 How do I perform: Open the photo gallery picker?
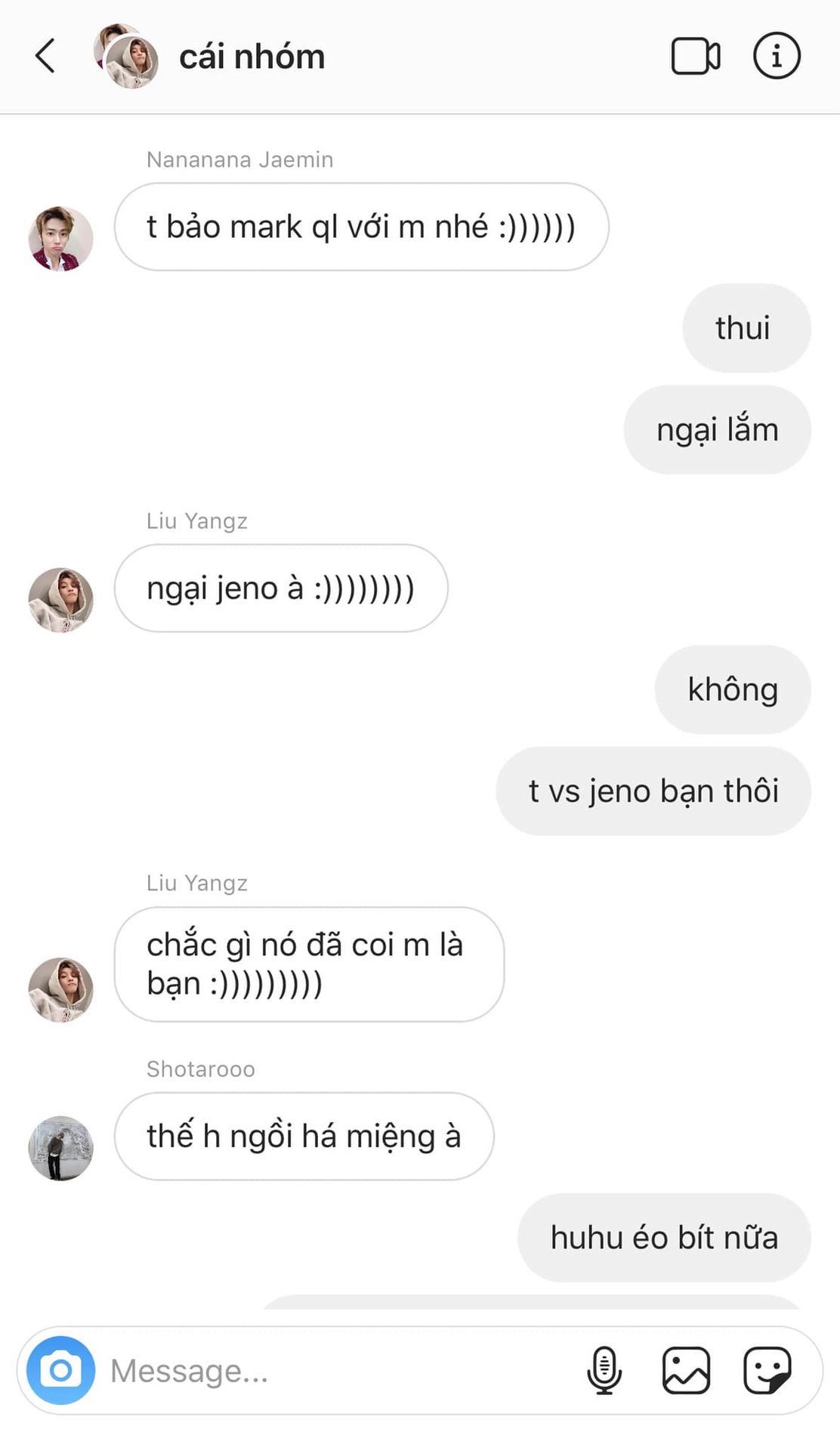coord(686,1370)
